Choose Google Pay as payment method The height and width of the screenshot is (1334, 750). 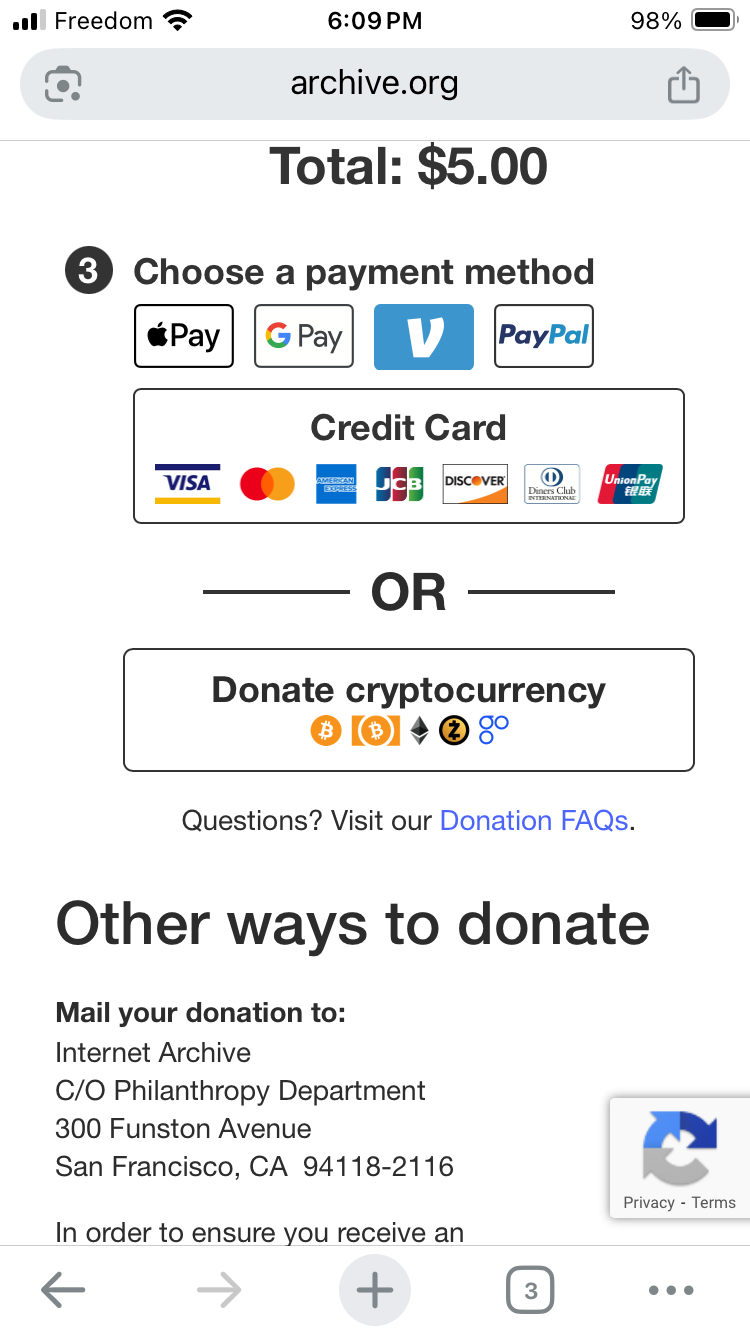coord(304,336)
